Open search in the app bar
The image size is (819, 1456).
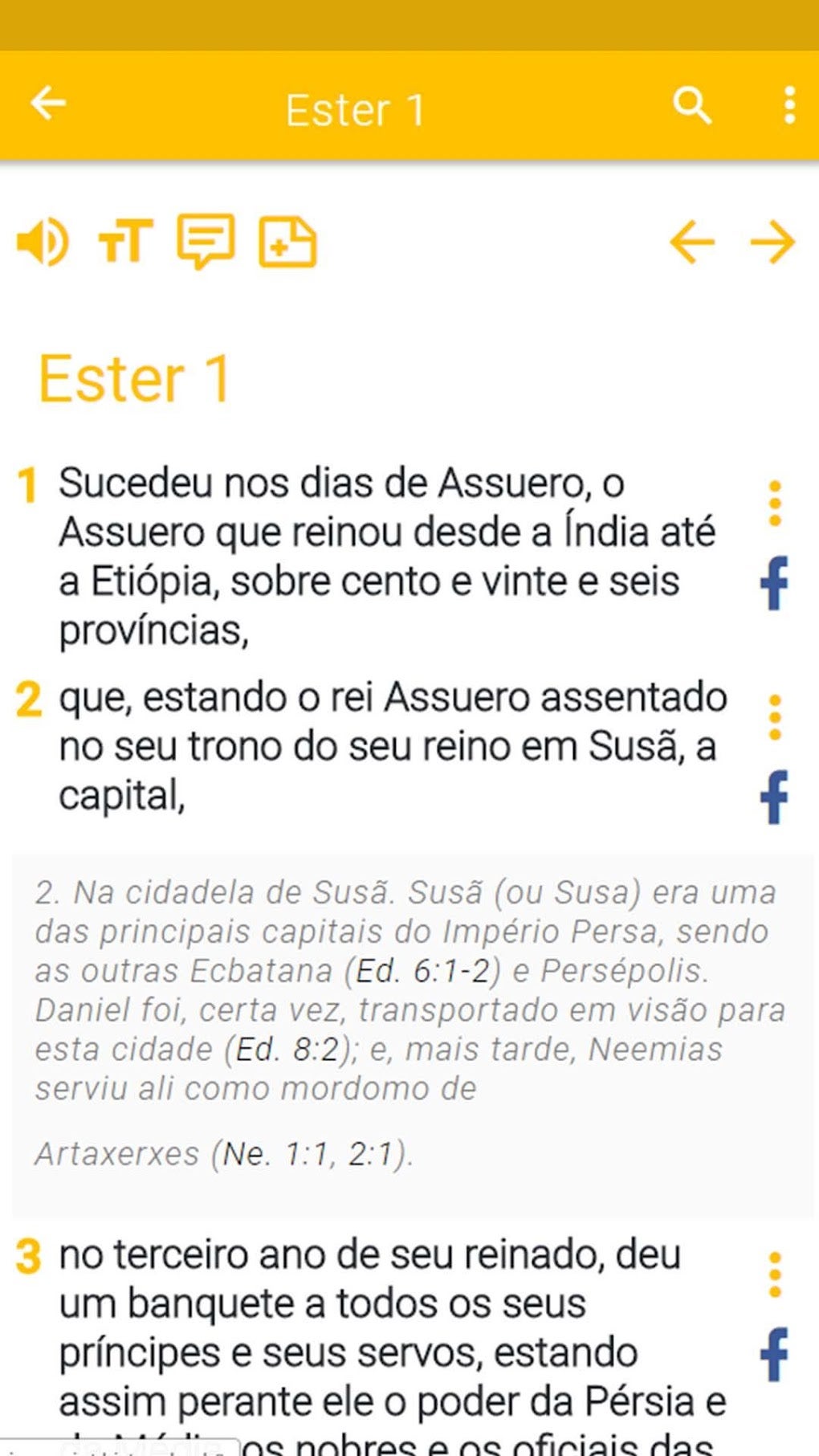692,105
